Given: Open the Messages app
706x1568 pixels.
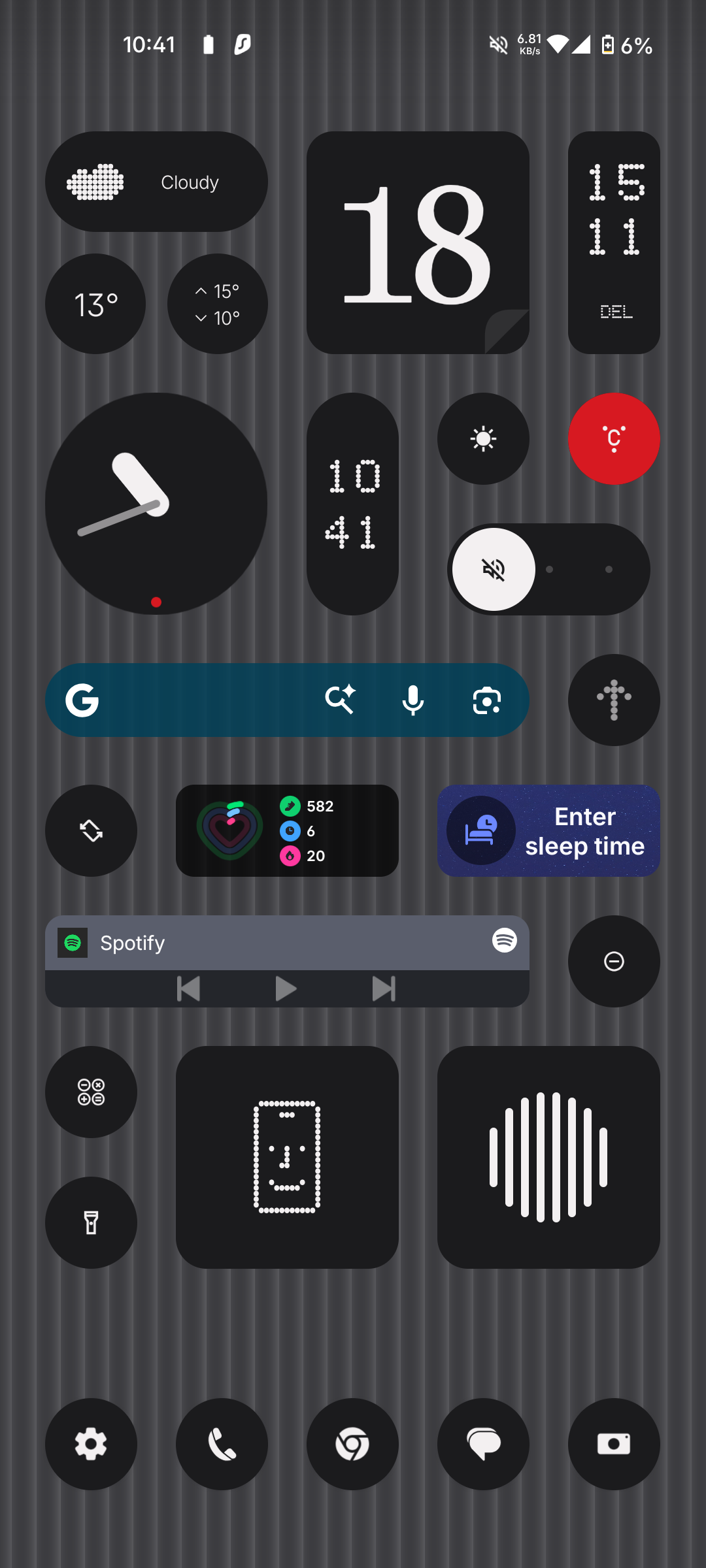Looking at the screenshot, I should pos(483,1444).
